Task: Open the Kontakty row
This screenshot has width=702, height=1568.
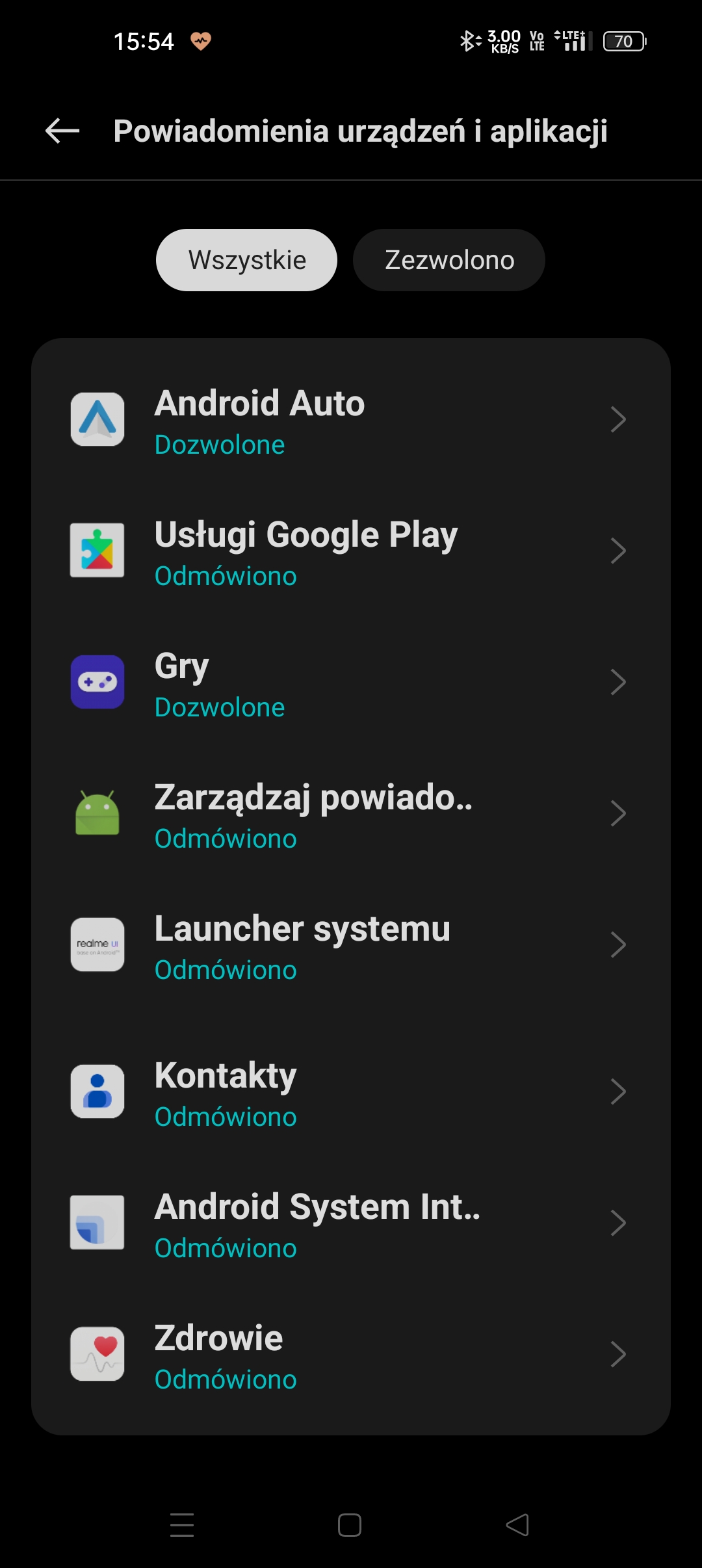Action: (351, 1092)
